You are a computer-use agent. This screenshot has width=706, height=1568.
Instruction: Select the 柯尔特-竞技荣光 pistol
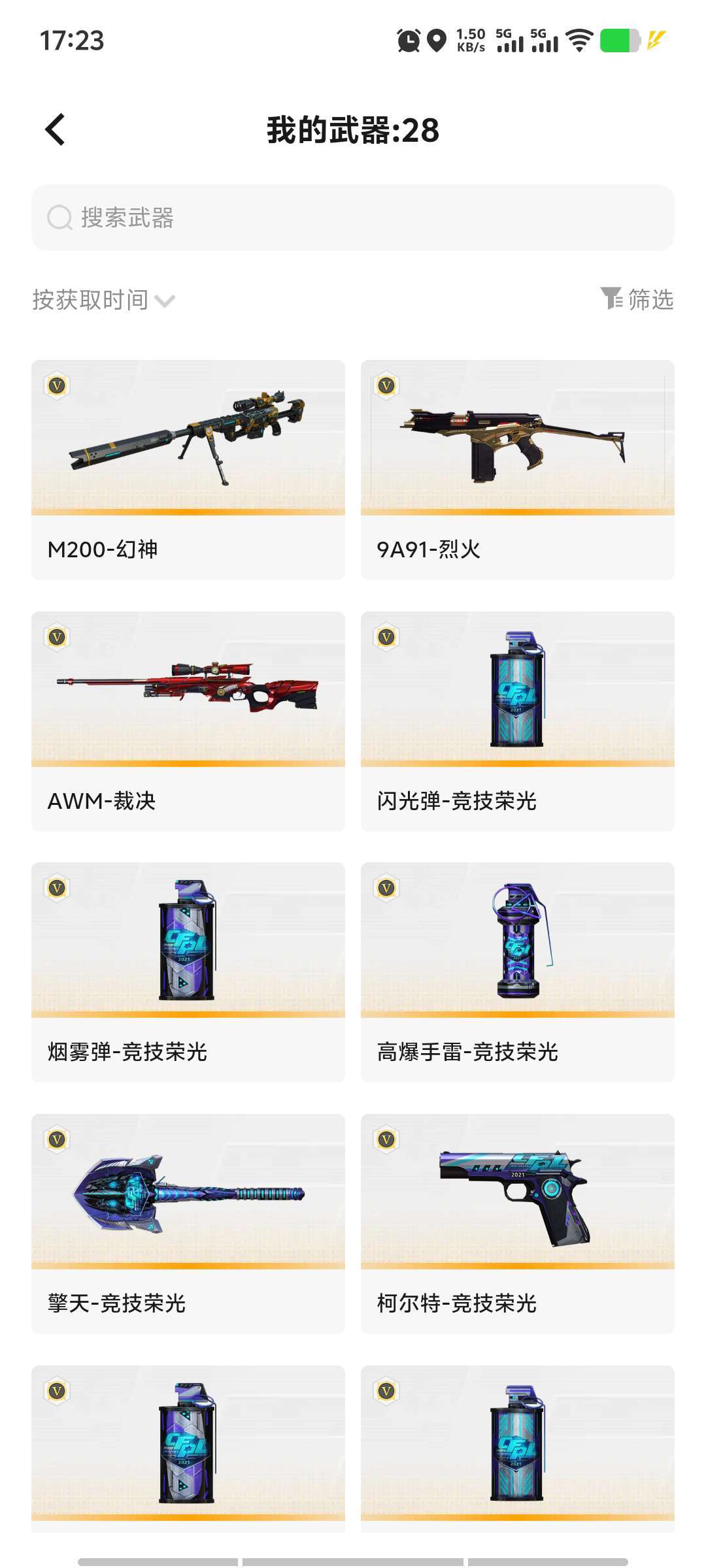518,1224
